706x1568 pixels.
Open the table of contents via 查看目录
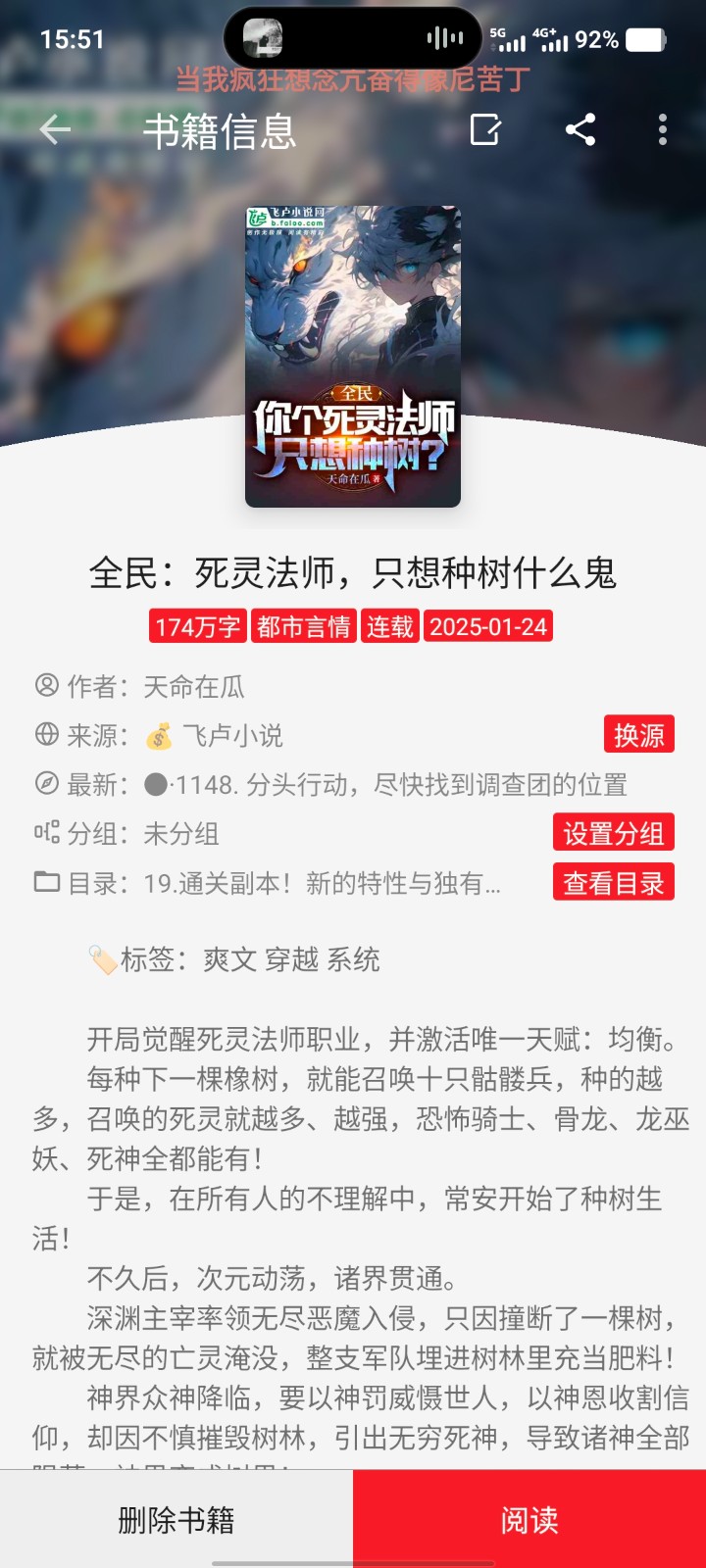(614, 882)
